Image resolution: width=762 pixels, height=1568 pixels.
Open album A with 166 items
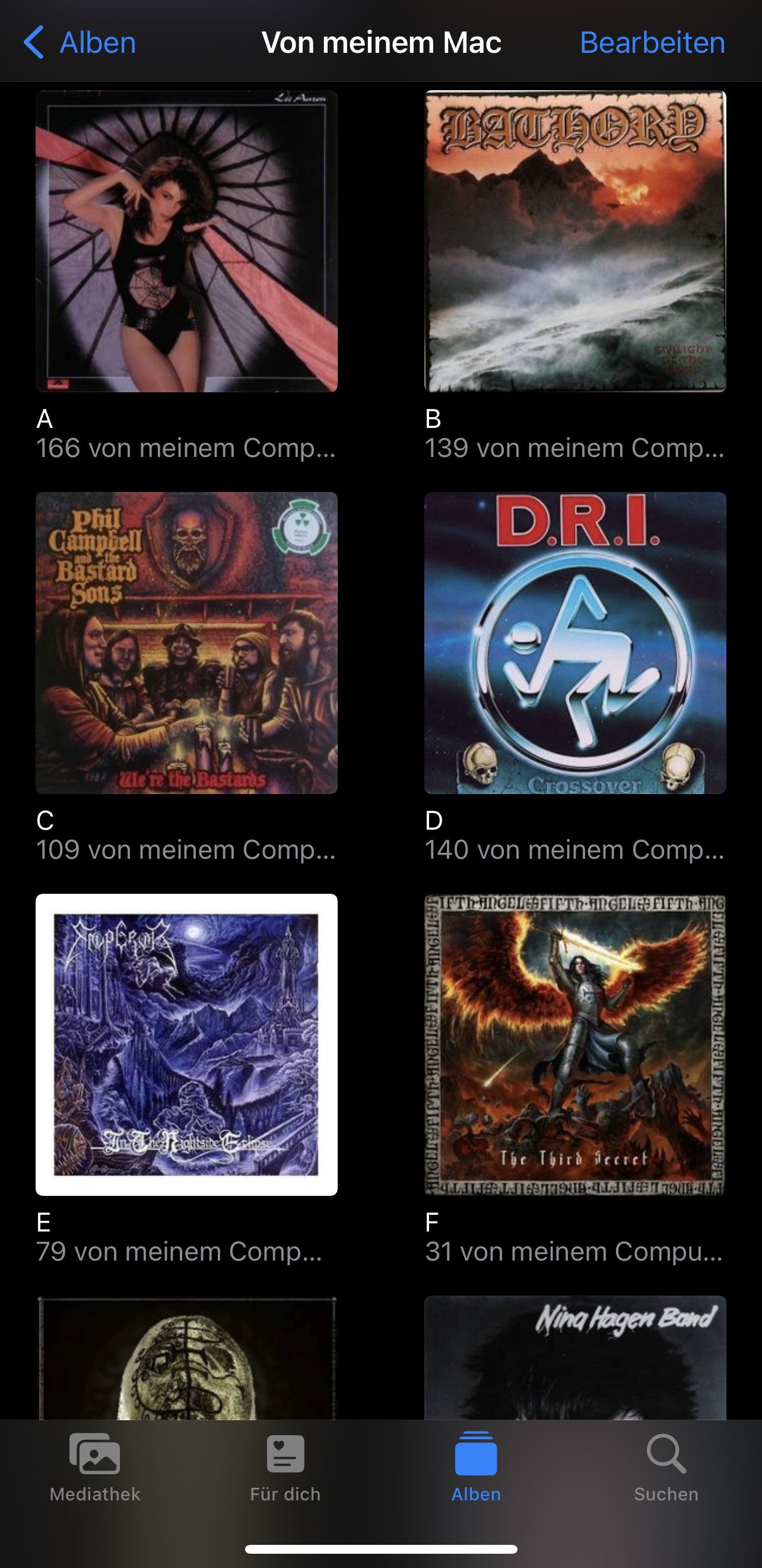click(186, 241)
